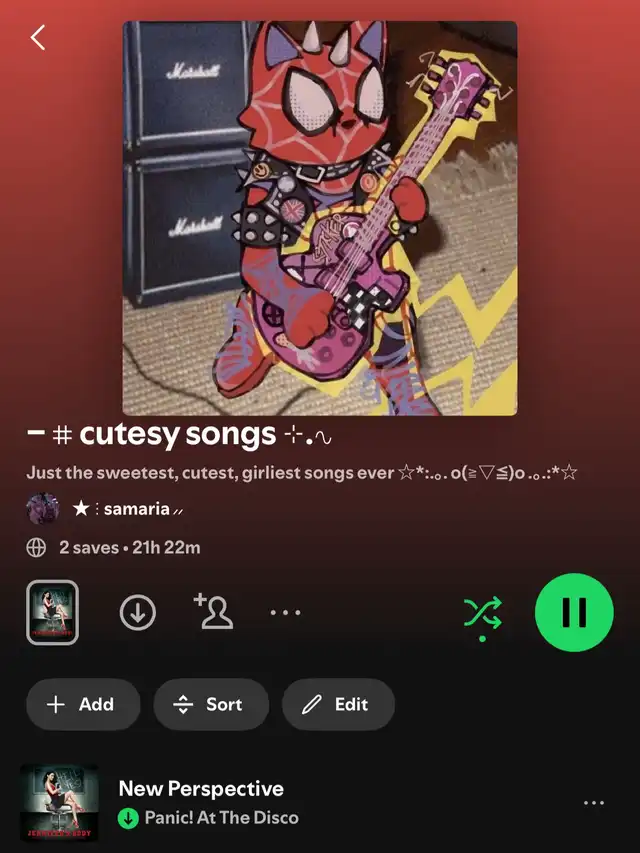Add songs with the Add button
The width and height of the screenshot is (640, 853).
(81, 704)
